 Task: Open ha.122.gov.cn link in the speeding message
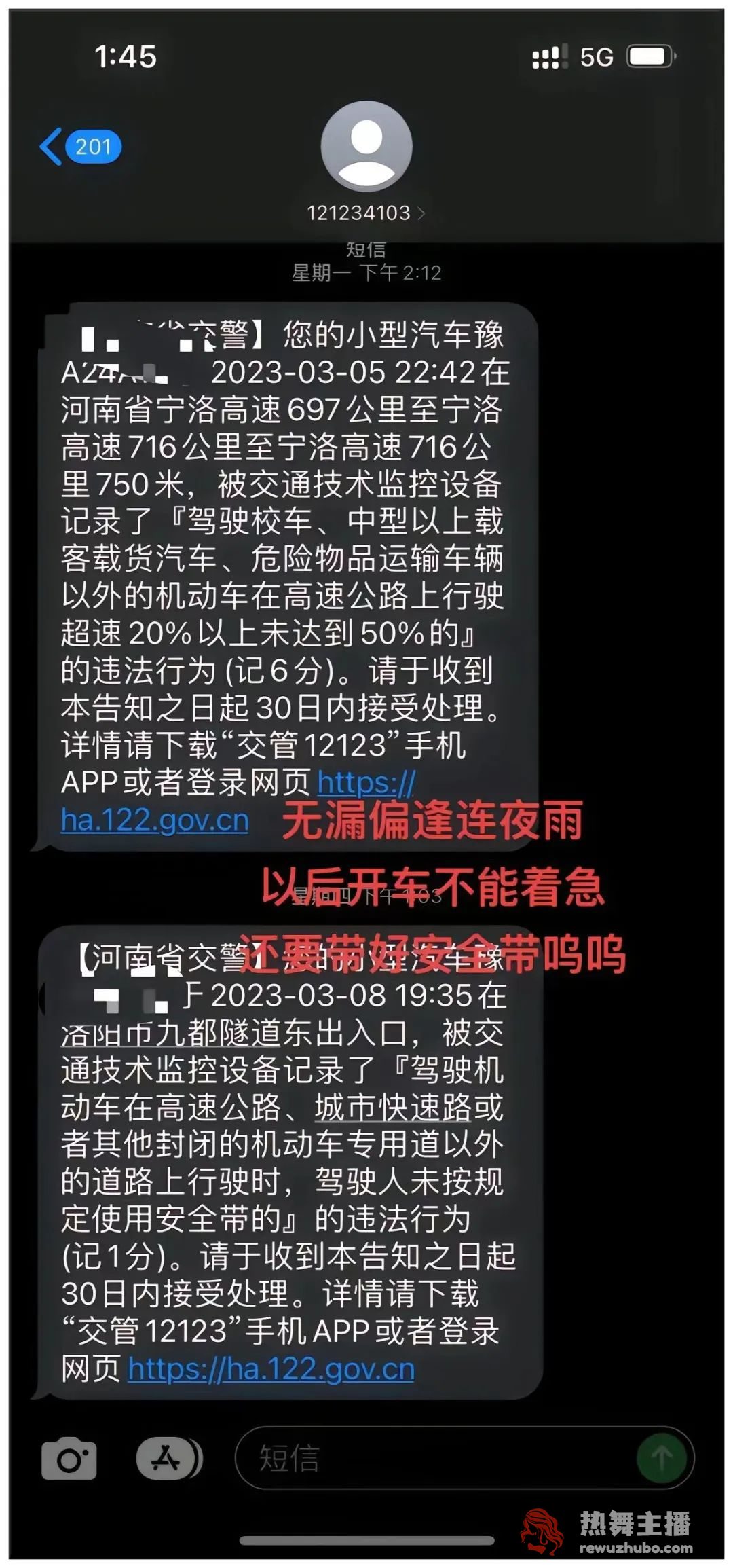(x=155, y=820)
